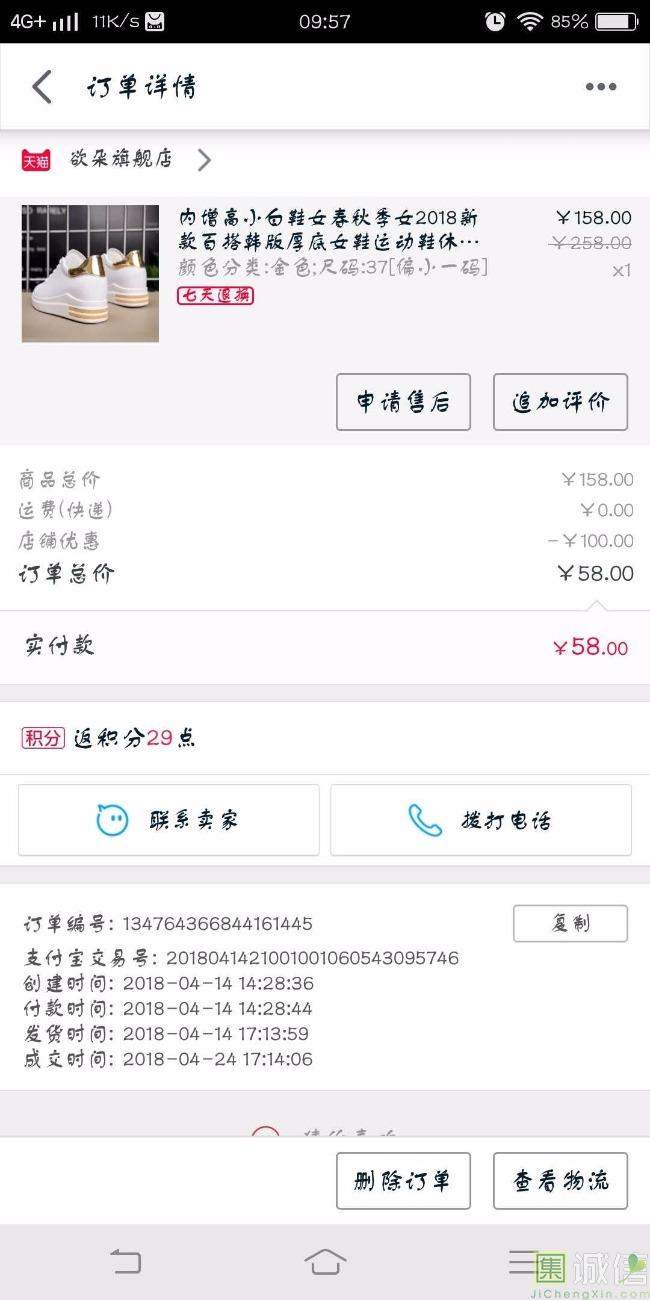Open the three-dot overflow menu
The width and height of the screenshot is (650, 1300).
600,87
